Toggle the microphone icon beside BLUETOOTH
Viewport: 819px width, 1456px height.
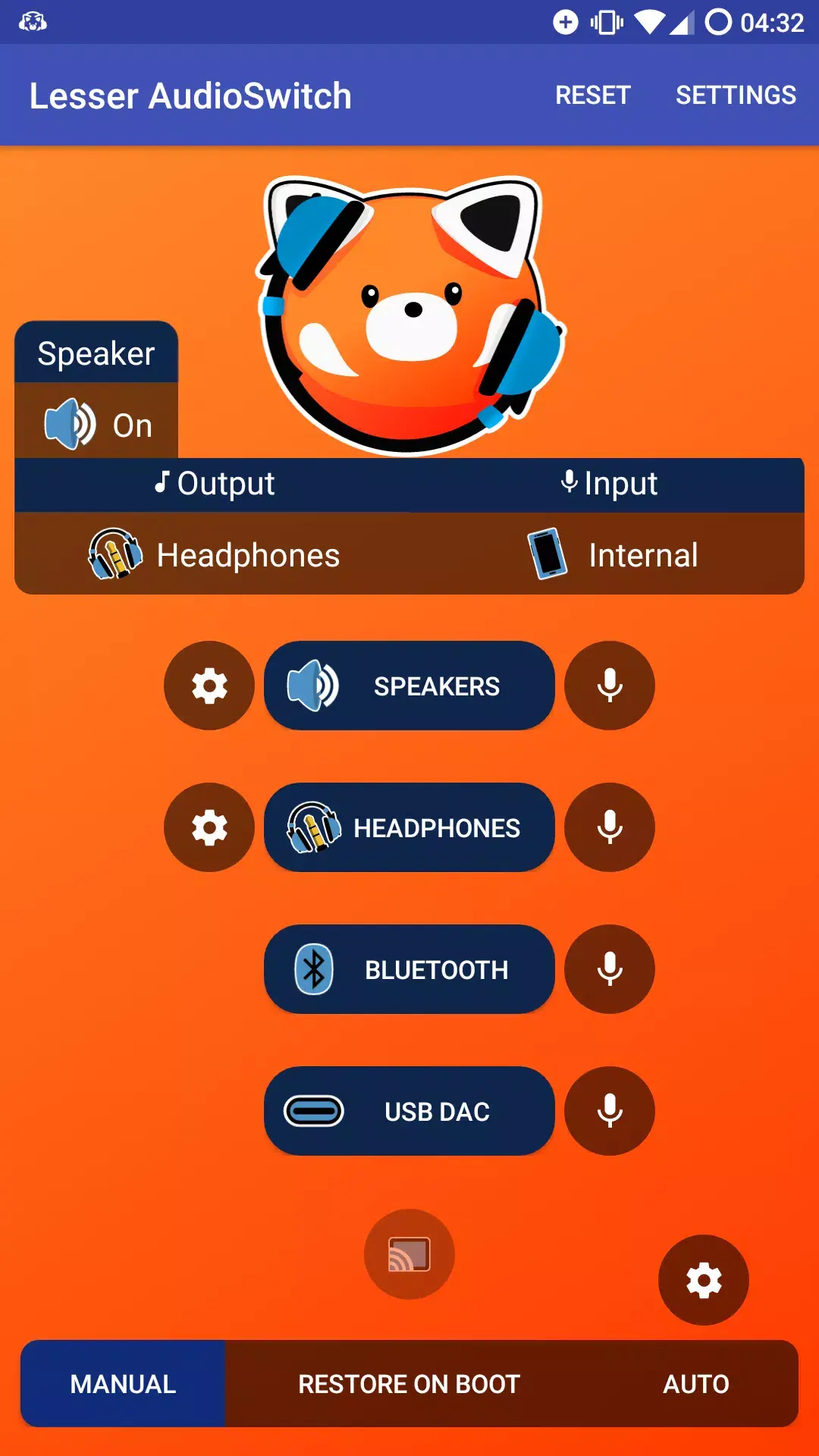coord(609,969)
